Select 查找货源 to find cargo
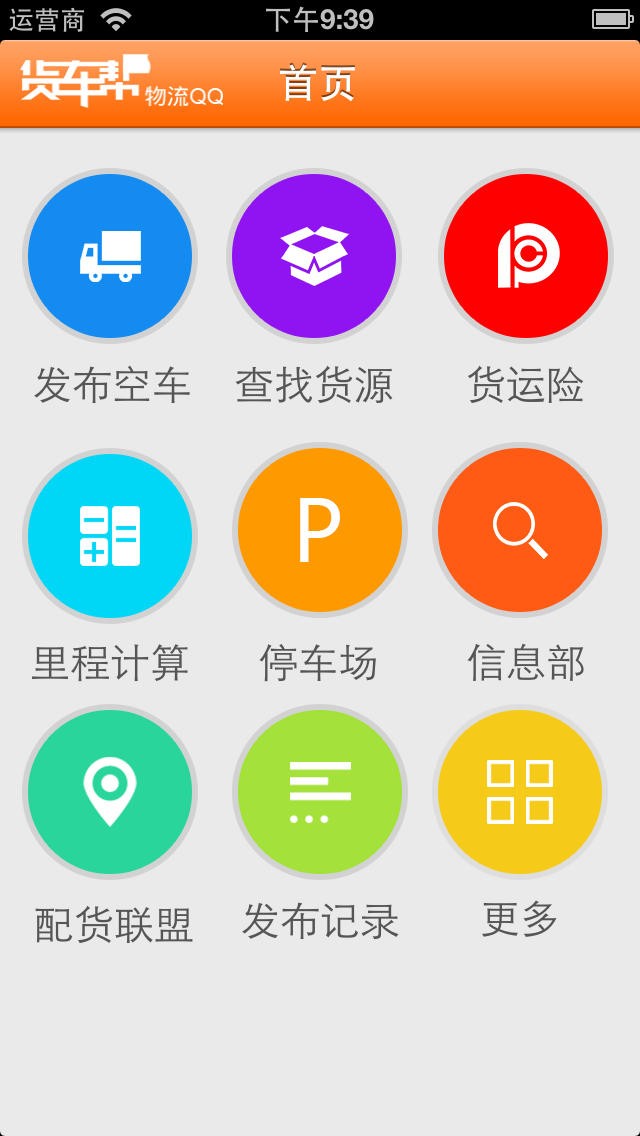 [314, 256]
